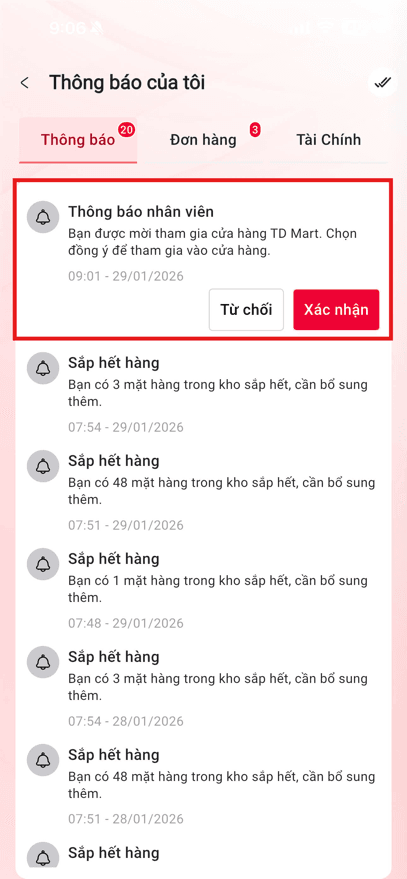Screen dimensions: 407x879
Task: Open the Sắp hết hàng notice from 07:51 - 29/01/2026
Action: click(204, 493)
